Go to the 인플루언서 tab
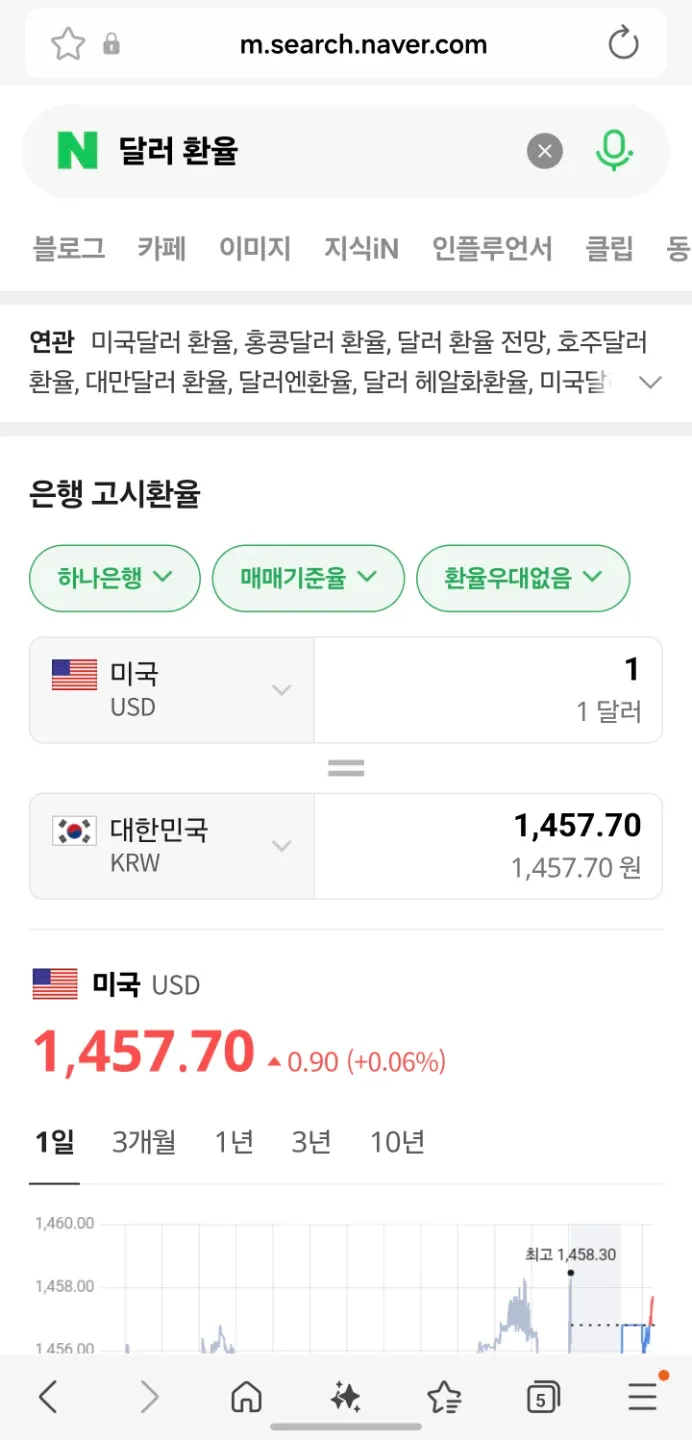692x1440 pixels. click(492, 248)
